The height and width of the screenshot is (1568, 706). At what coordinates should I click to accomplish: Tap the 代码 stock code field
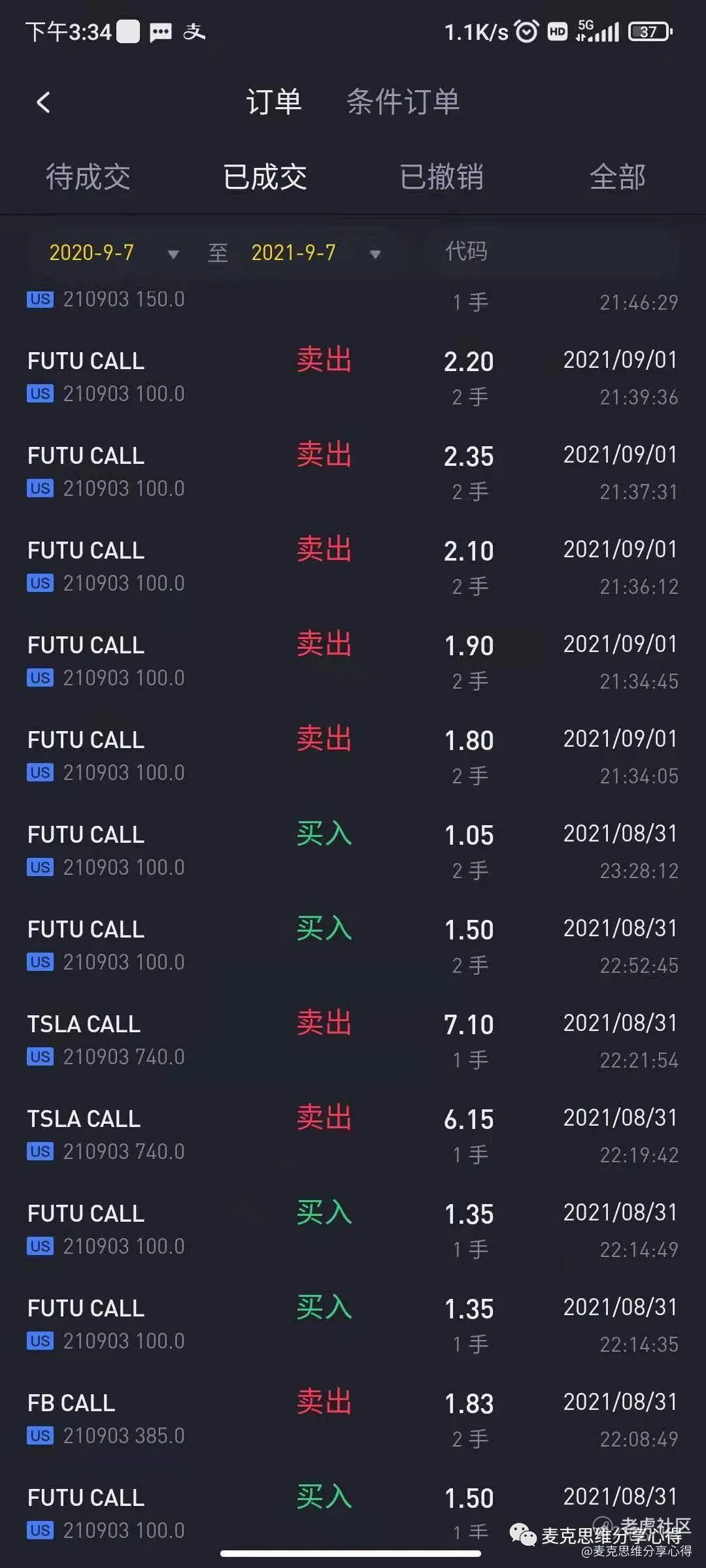coord(549,252)
